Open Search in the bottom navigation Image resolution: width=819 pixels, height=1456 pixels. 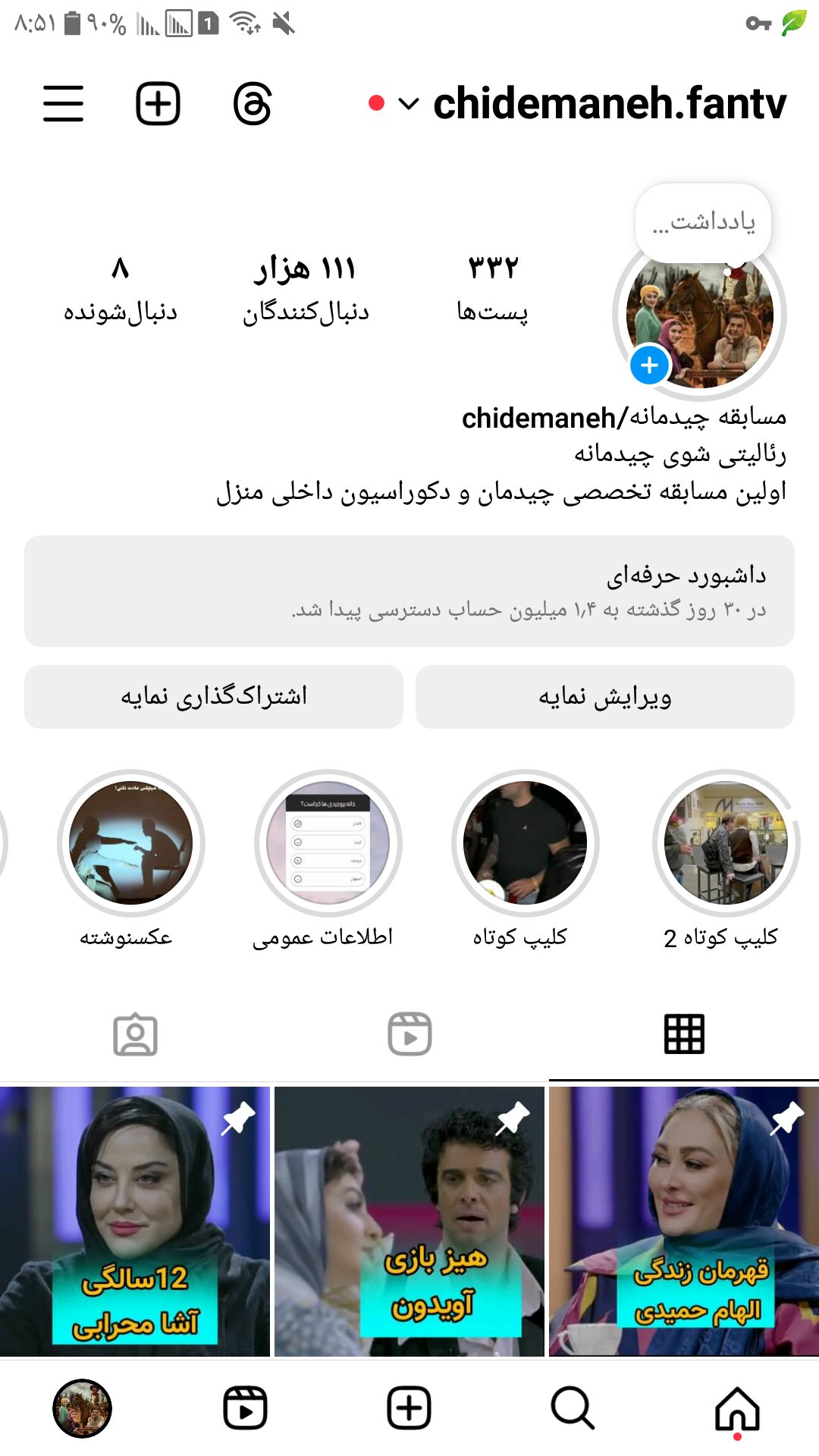point(573,1409)
